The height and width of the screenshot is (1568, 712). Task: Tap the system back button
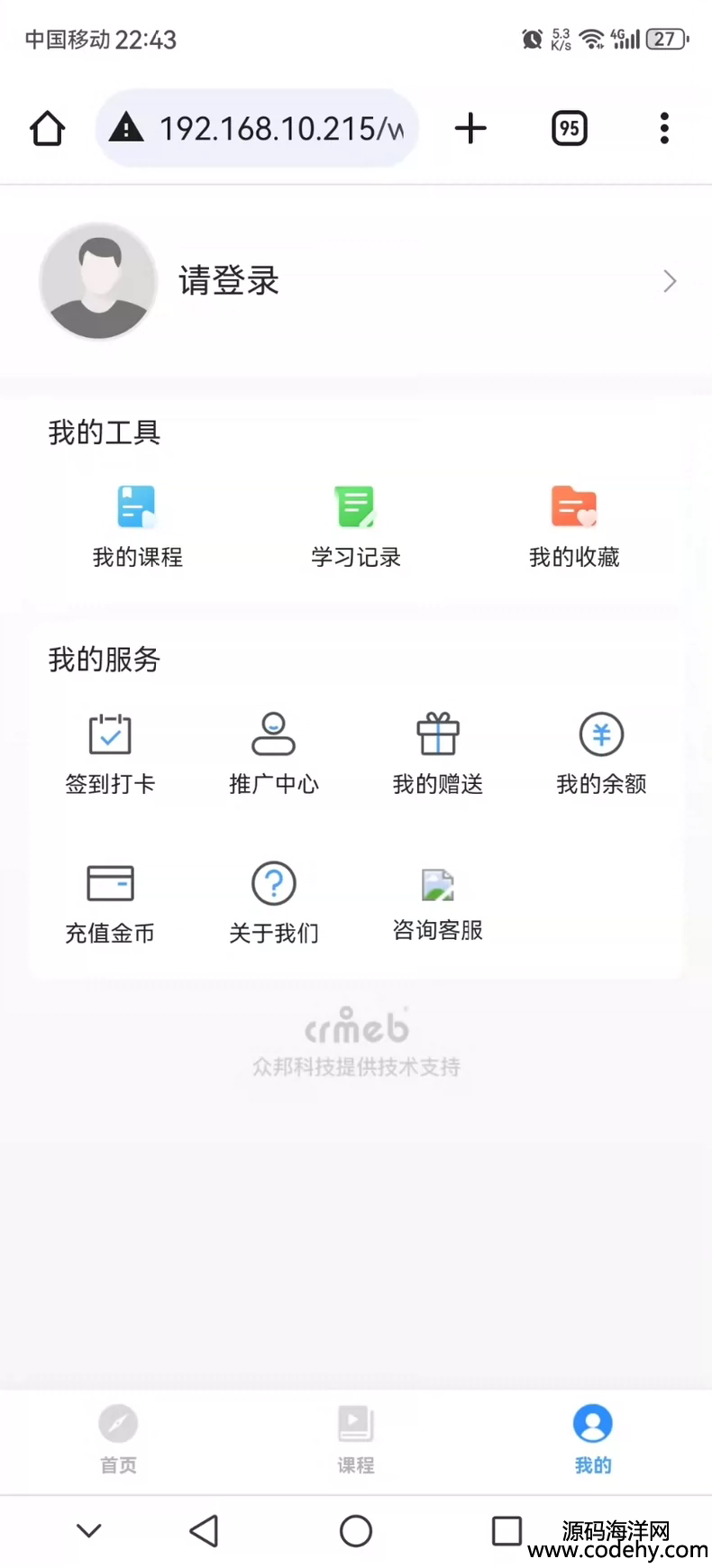coord(205,1530)
